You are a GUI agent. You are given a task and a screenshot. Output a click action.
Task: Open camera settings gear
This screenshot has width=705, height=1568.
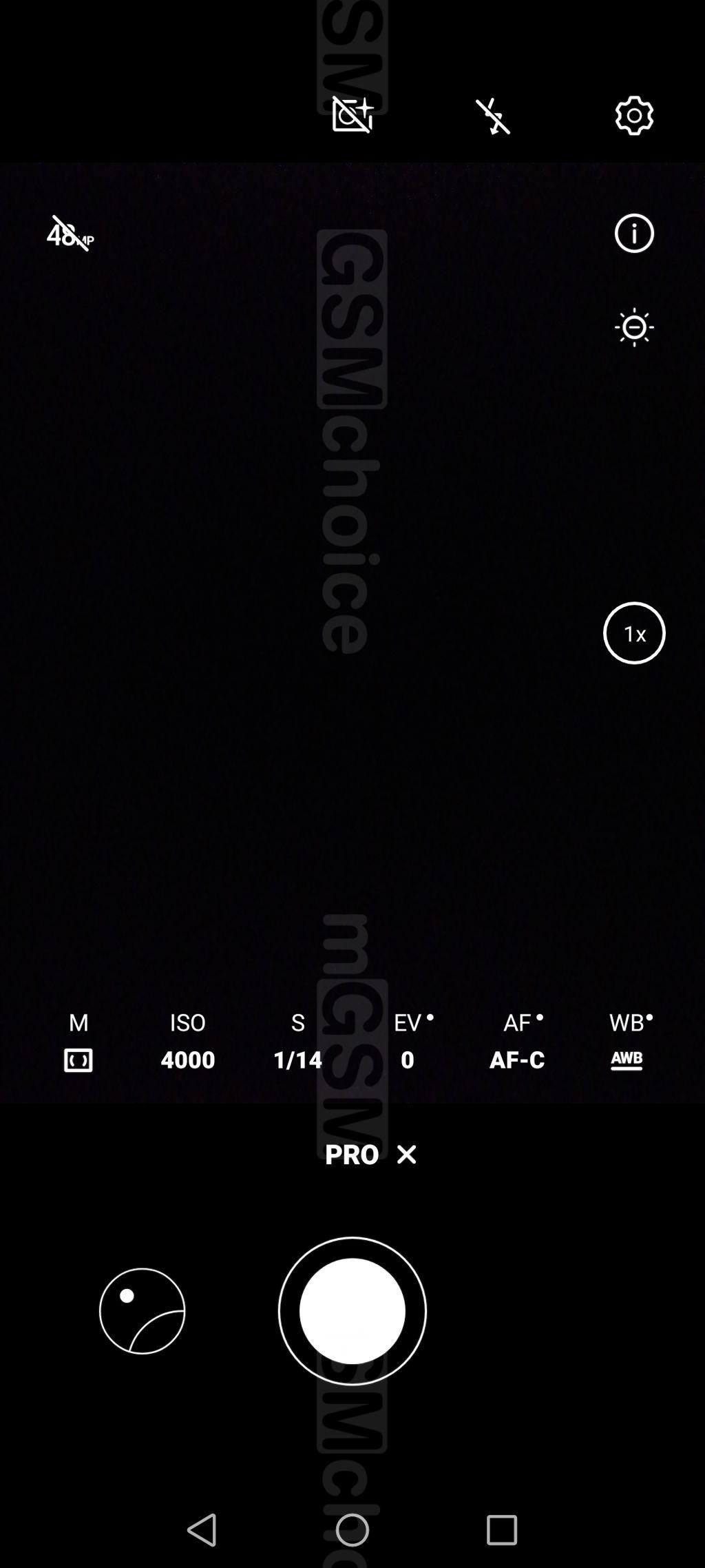point(633,116)
